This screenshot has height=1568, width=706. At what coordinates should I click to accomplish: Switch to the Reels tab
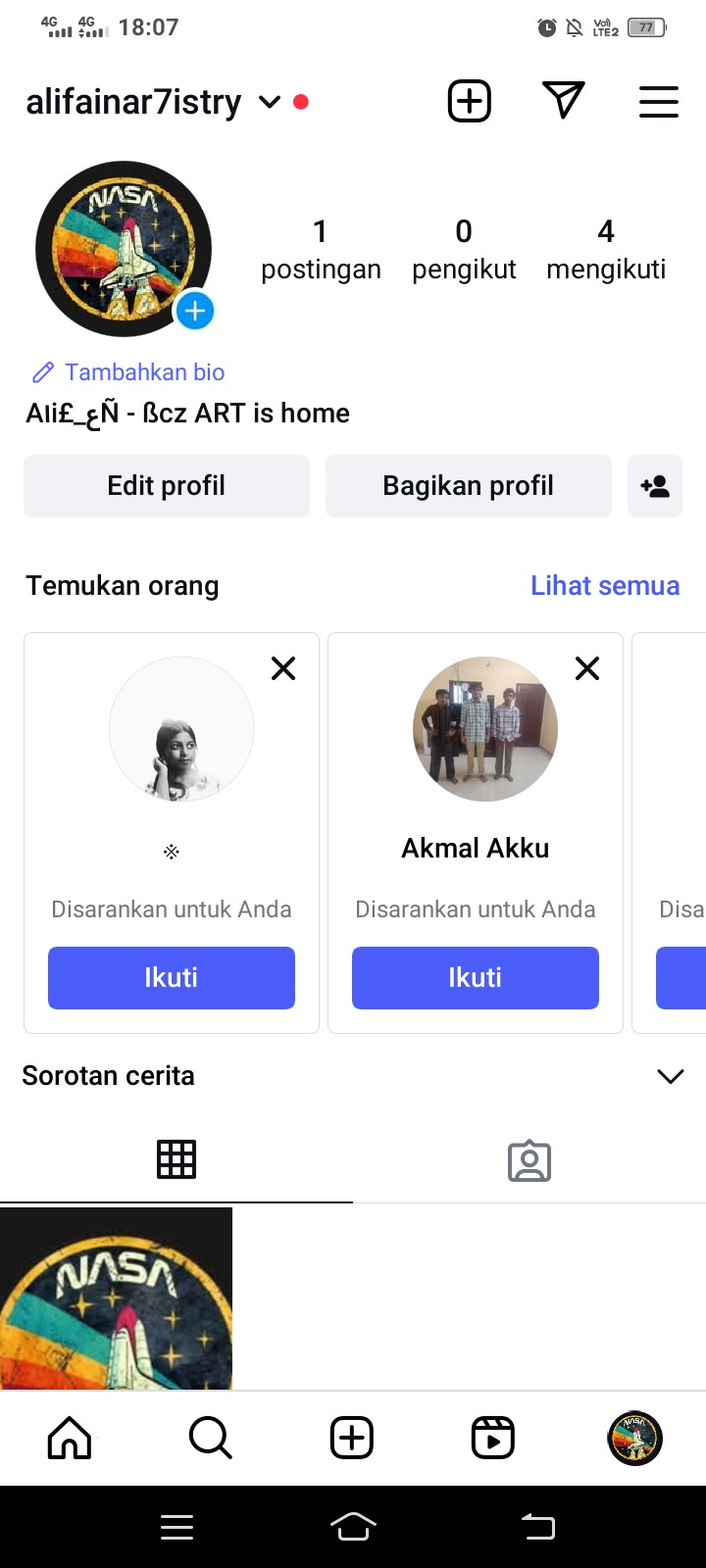click(x=492, y=1439)
